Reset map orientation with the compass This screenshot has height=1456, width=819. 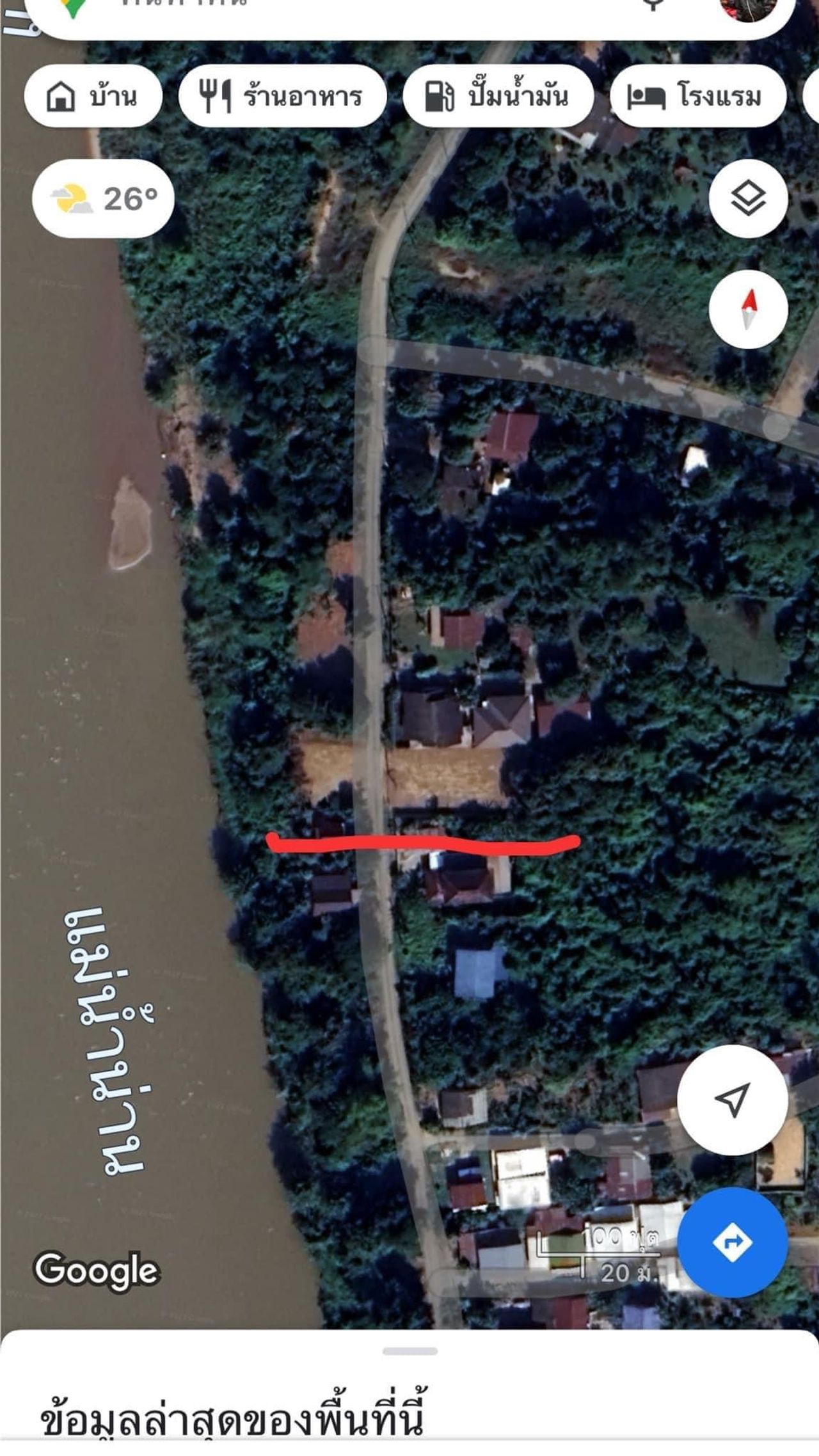click(748, 309)
